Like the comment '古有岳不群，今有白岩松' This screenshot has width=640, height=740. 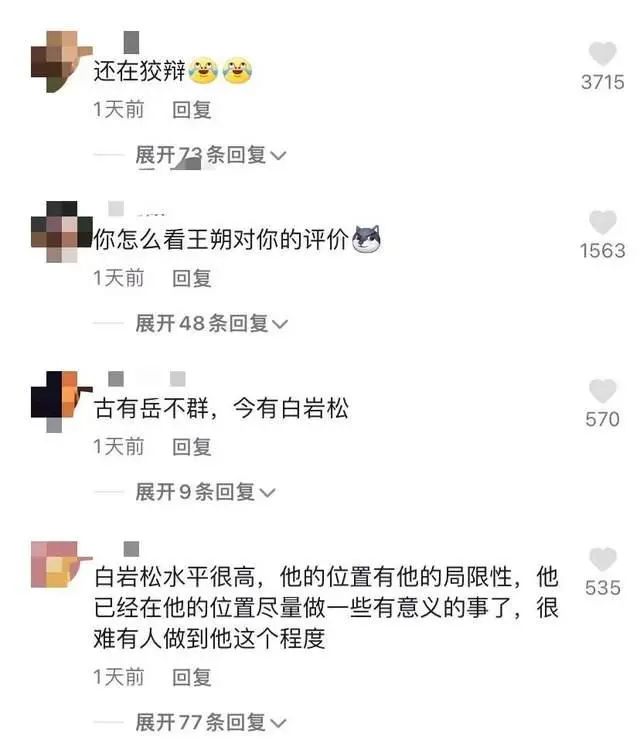tap(602, 391)
